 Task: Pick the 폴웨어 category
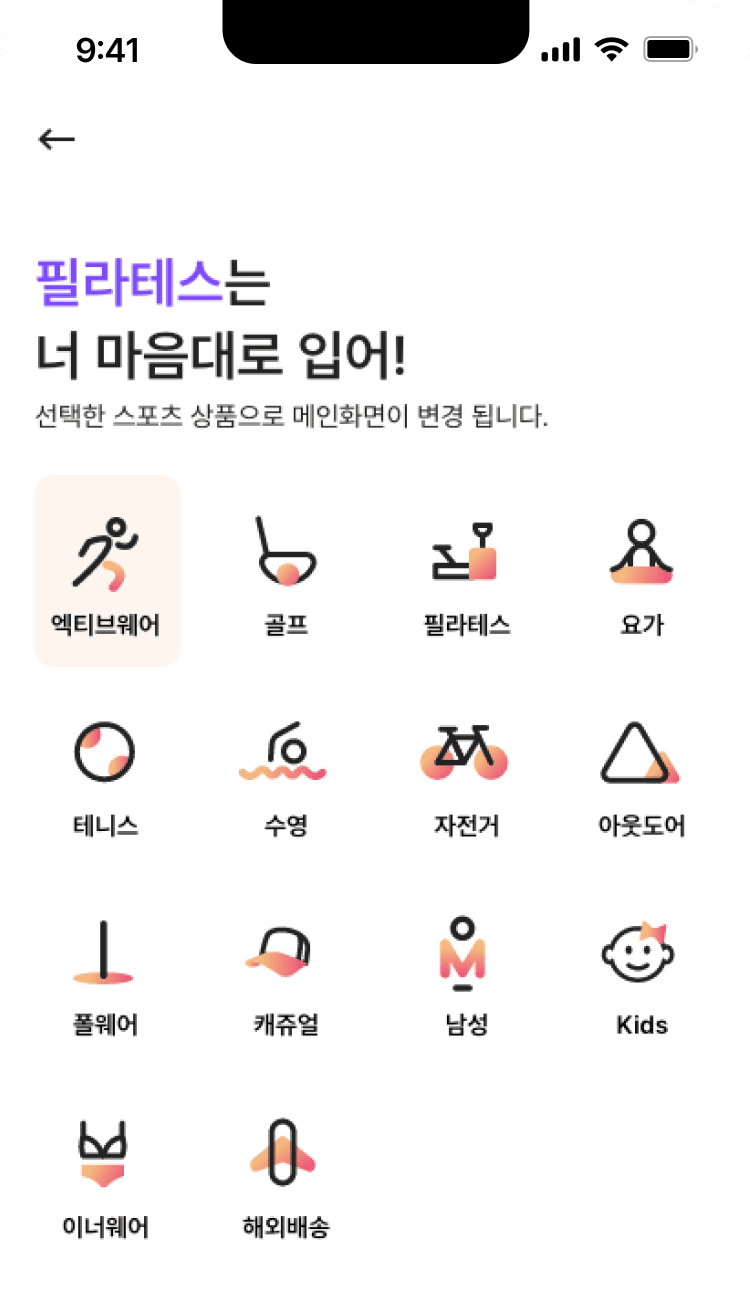(x=105, y=972)
